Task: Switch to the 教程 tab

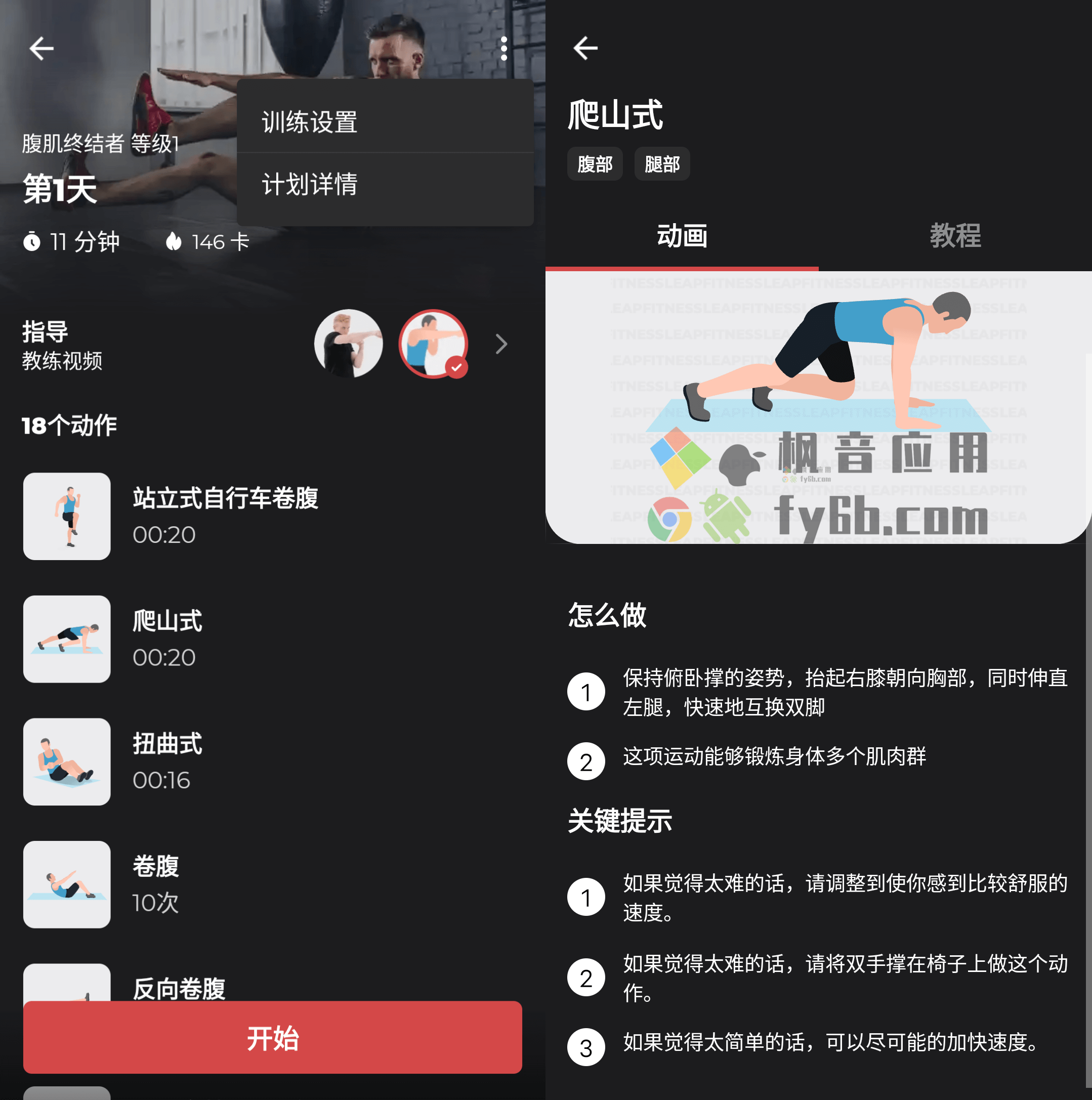Action: point(955,236)
